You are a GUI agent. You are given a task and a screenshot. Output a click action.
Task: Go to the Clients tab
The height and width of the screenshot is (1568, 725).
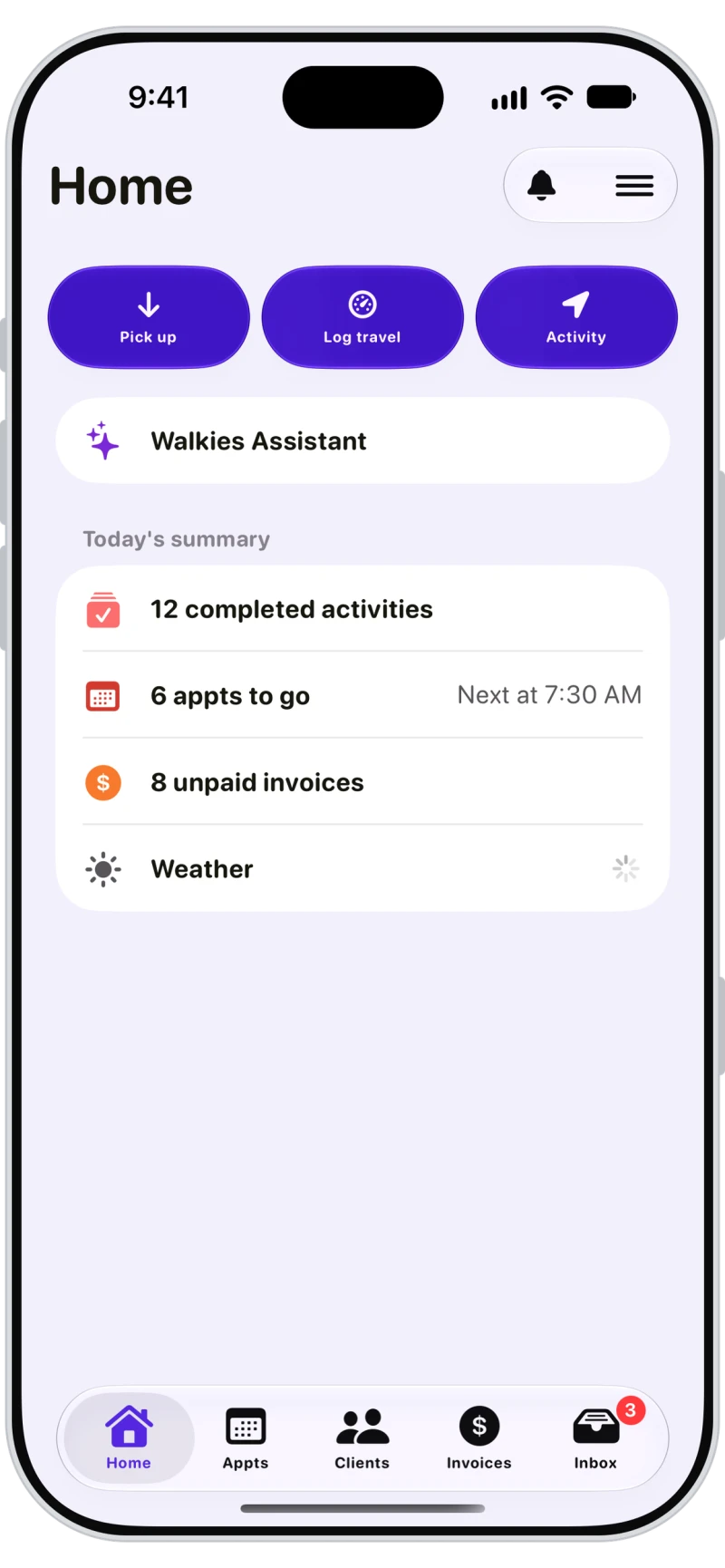point(362,1438)
